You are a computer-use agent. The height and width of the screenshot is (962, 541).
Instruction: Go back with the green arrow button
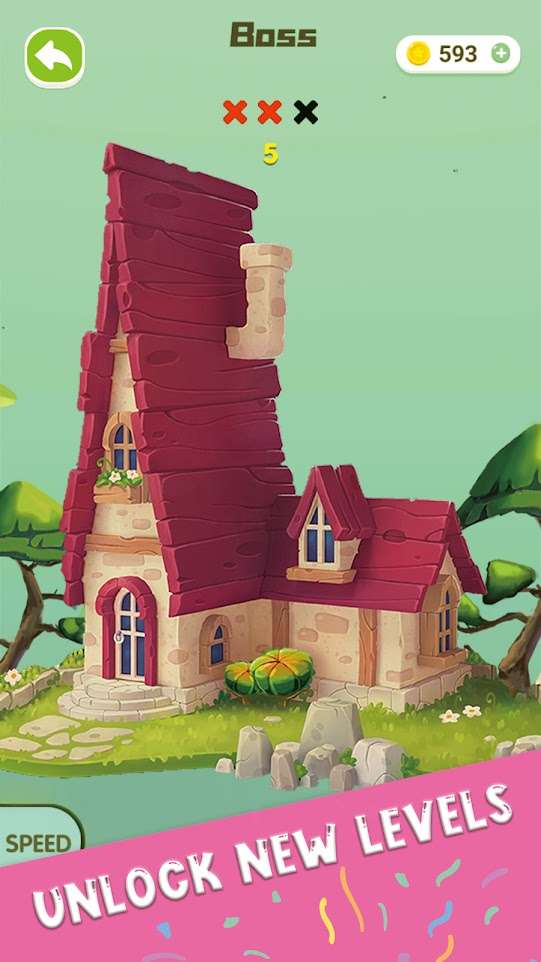point(55,57)
